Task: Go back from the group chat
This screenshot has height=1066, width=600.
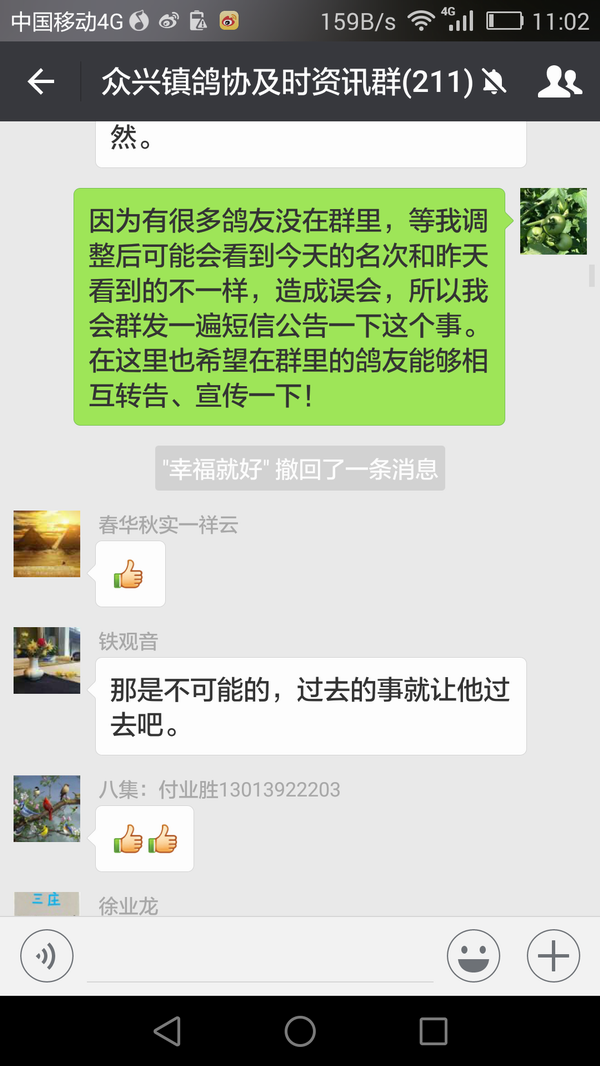Action: coord(41,82)
